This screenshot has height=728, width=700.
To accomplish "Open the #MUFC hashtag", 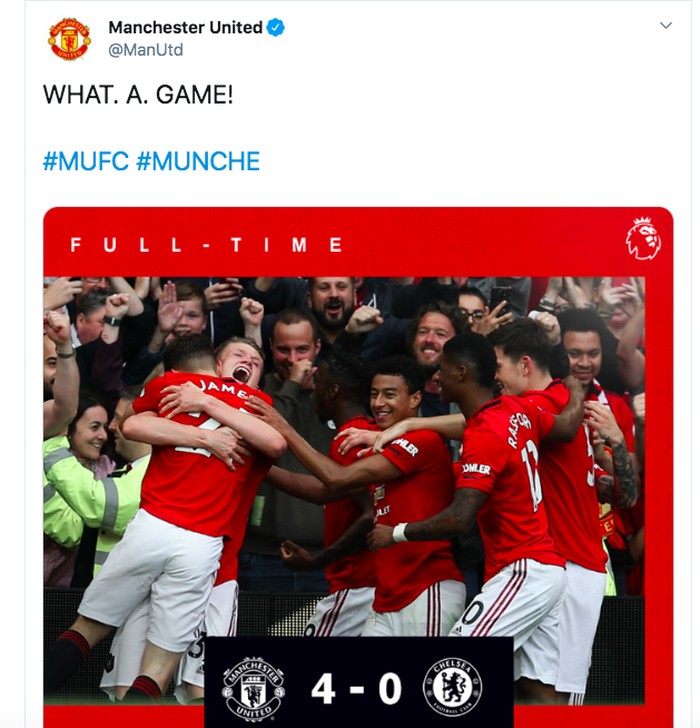I will point(85,161).
